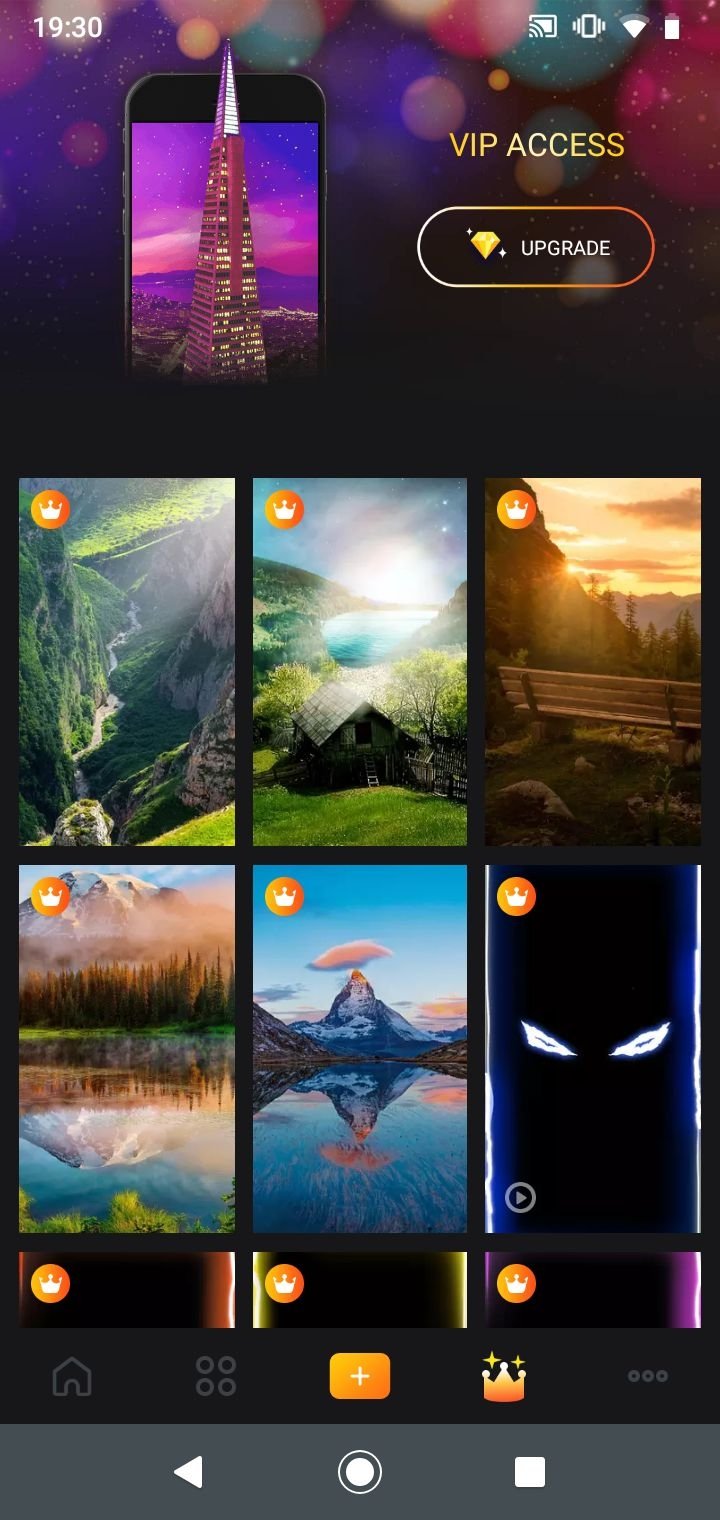Select the VIP crown tab

(x=504, y=1376)
